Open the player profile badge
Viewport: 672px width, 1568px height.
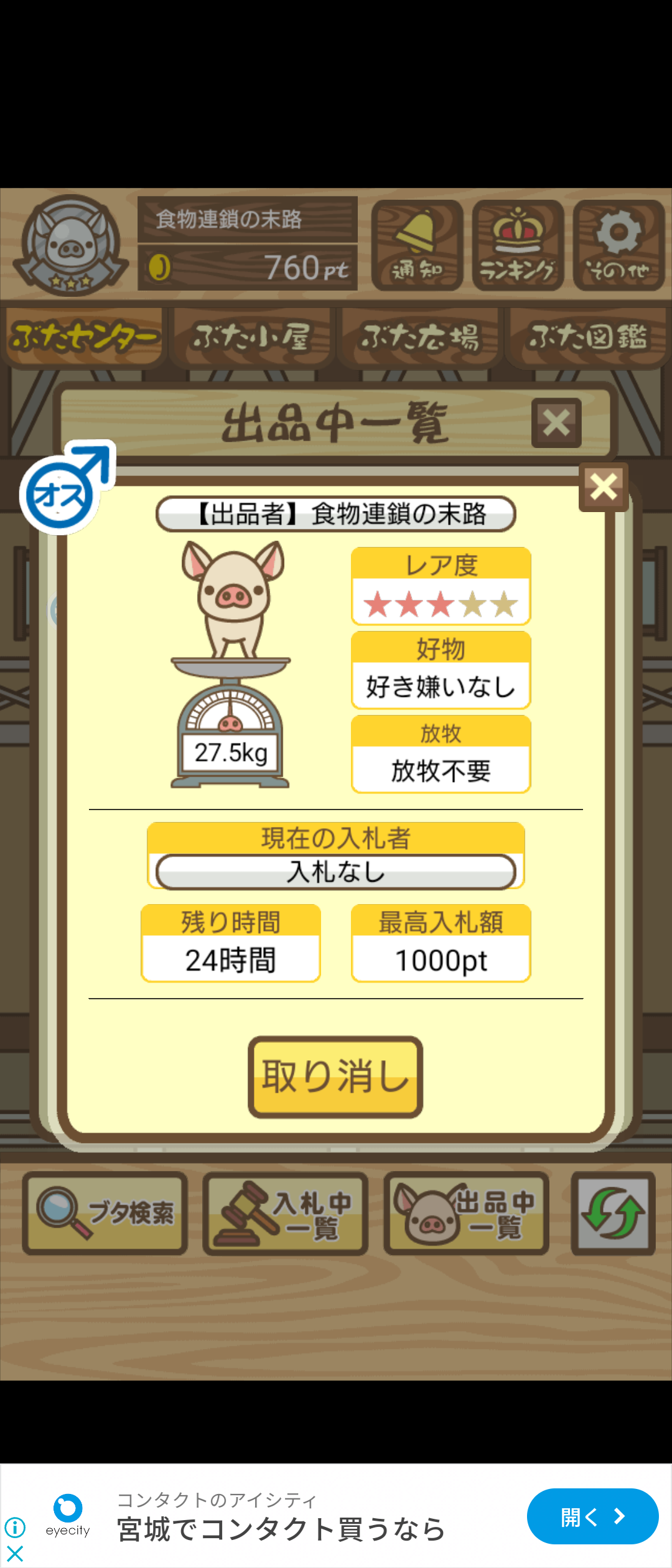[71, 245]
